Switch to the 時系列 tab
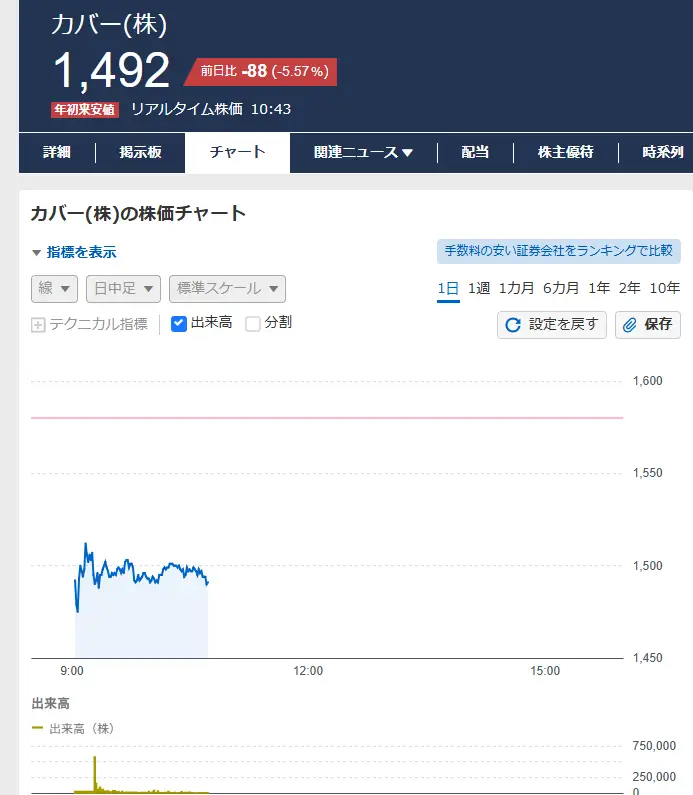The image size is (693, 795). tap(663, 153)
